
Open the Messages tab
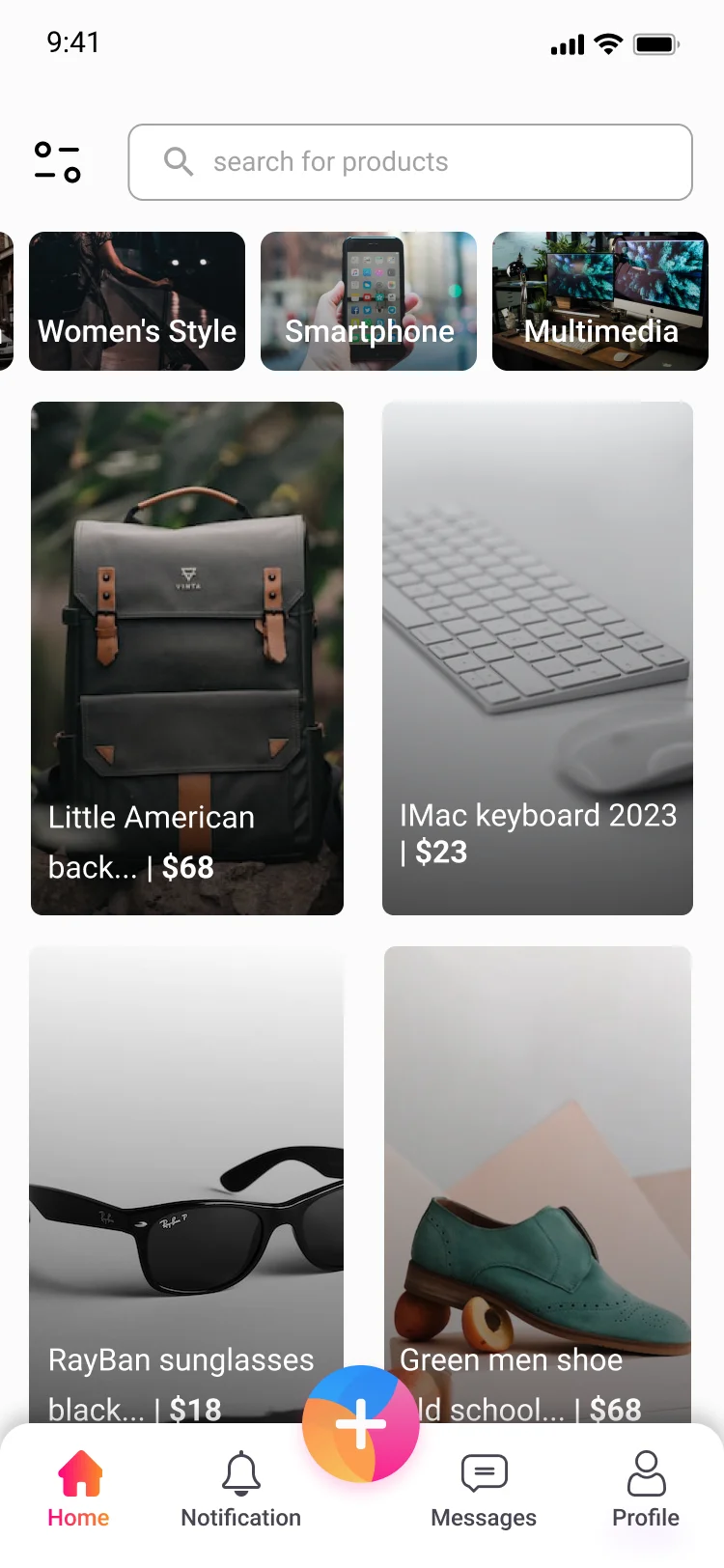484,1490
